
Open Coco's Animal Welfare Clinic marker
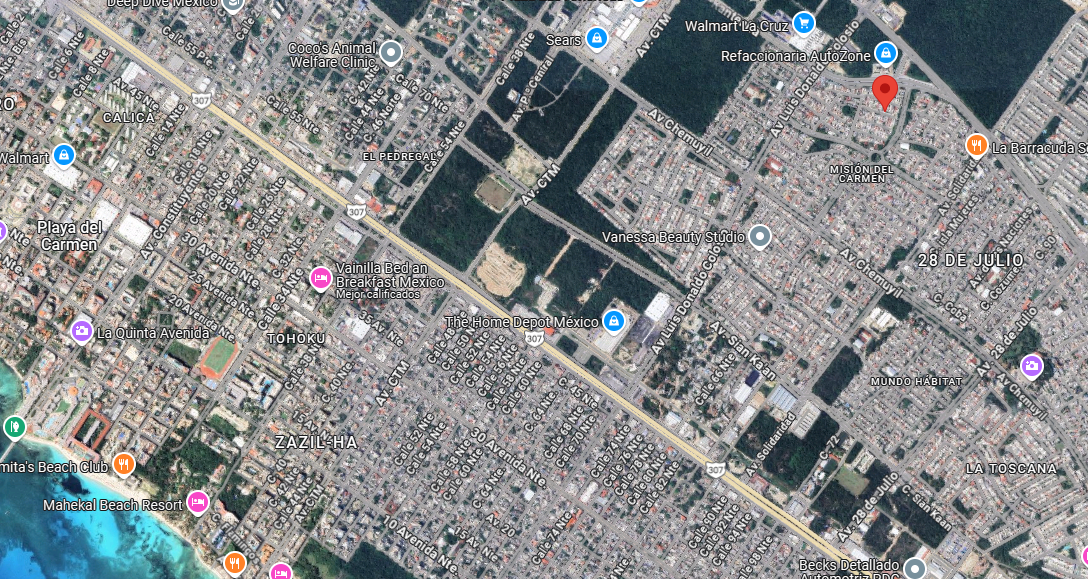[x=391, y=53]
